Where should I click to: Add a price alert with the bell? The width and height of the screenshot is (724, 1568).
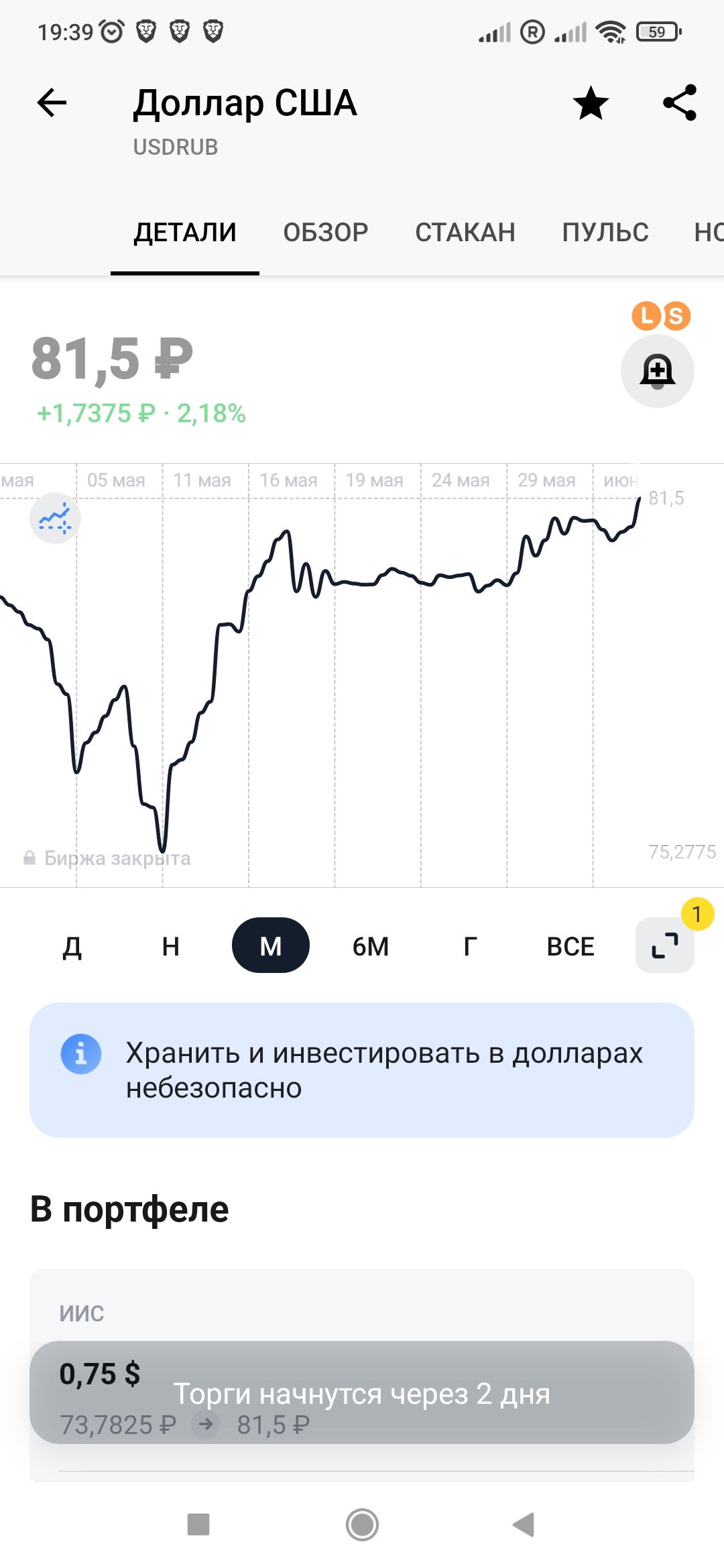[x=657, y=371]
